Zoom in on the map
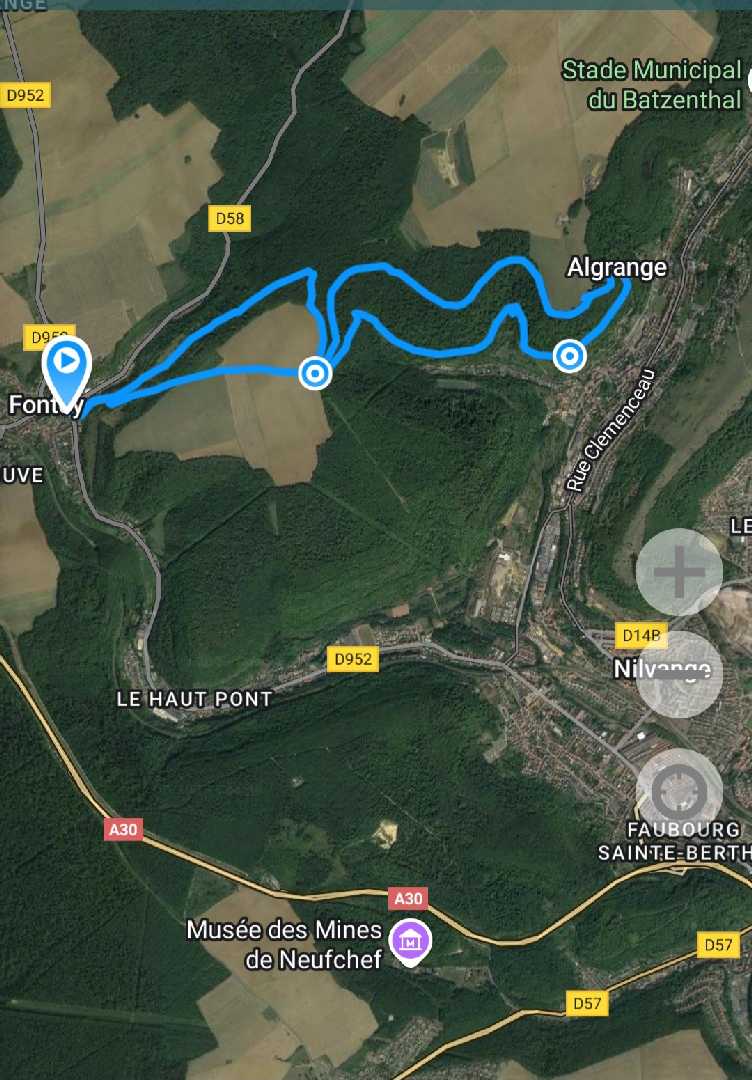This screenshot has width=752, height=1080. click(x=679, y=573)
